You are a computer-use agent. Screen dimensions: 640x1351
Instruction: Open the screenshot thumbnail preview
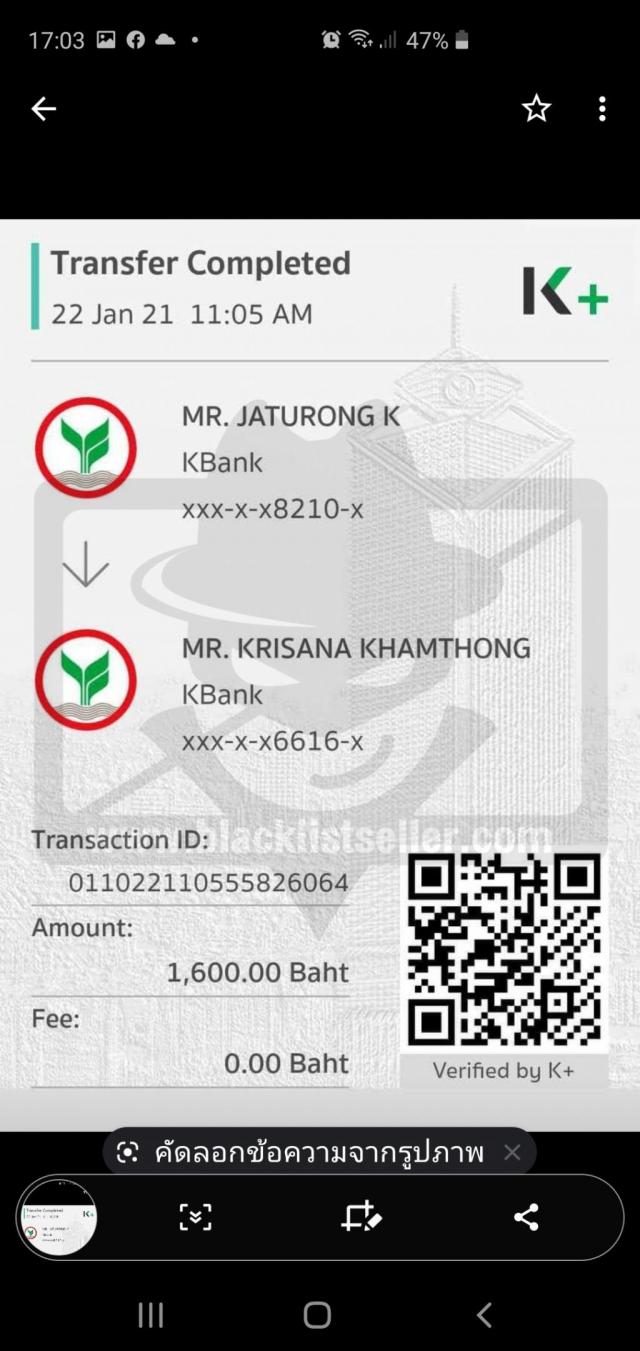[58, 1217]
